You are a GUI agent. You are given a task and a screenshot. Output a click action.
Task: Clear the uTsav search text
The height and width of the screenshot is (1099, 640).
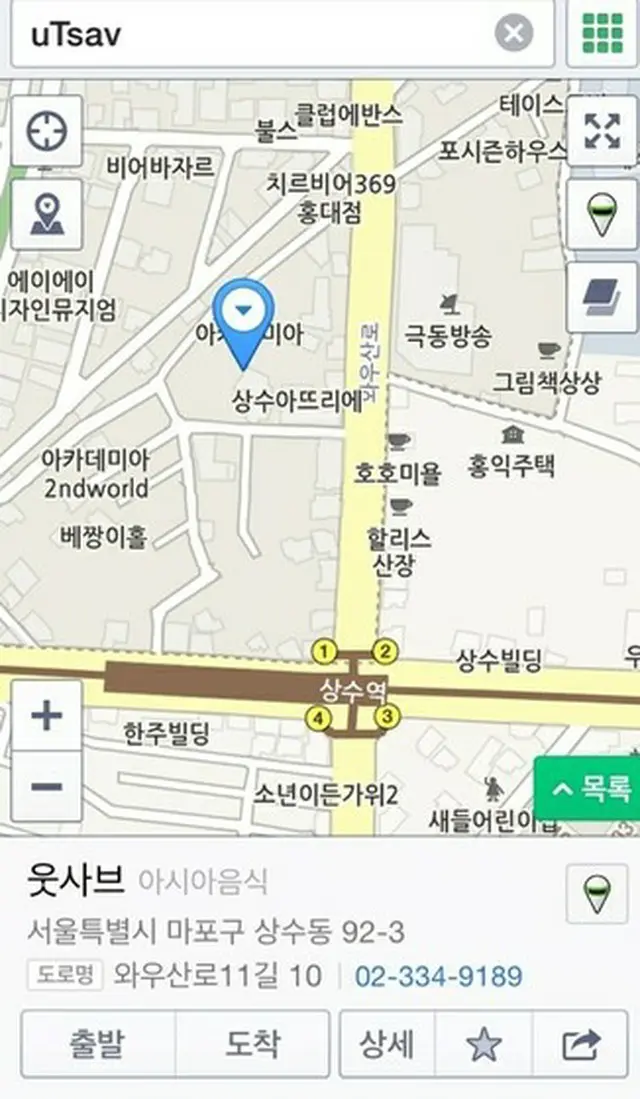click(514, 34)
